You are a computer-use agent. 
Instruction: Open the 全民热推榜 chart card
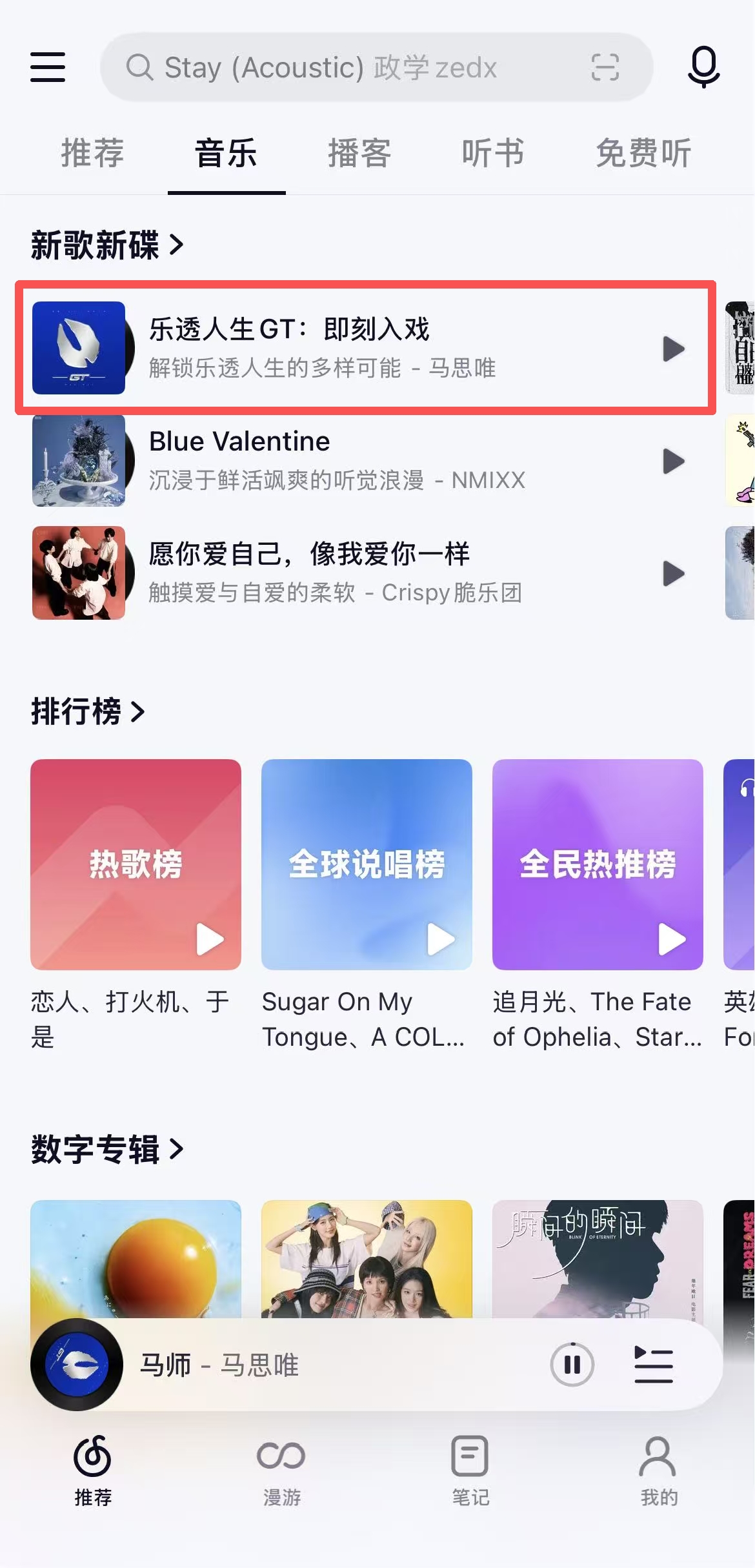[598, 864]
